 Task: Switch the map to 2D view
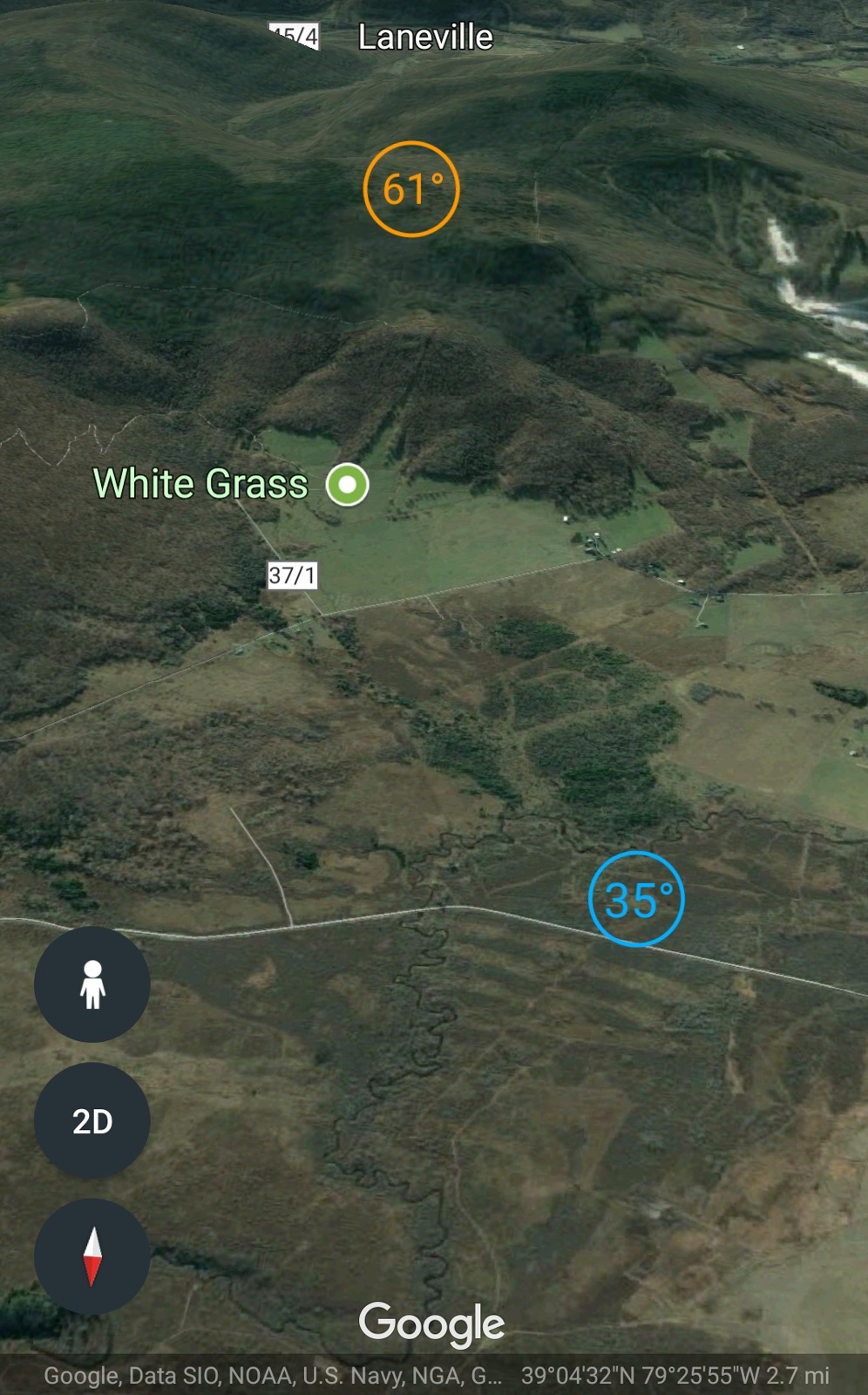pos(92,1121)
